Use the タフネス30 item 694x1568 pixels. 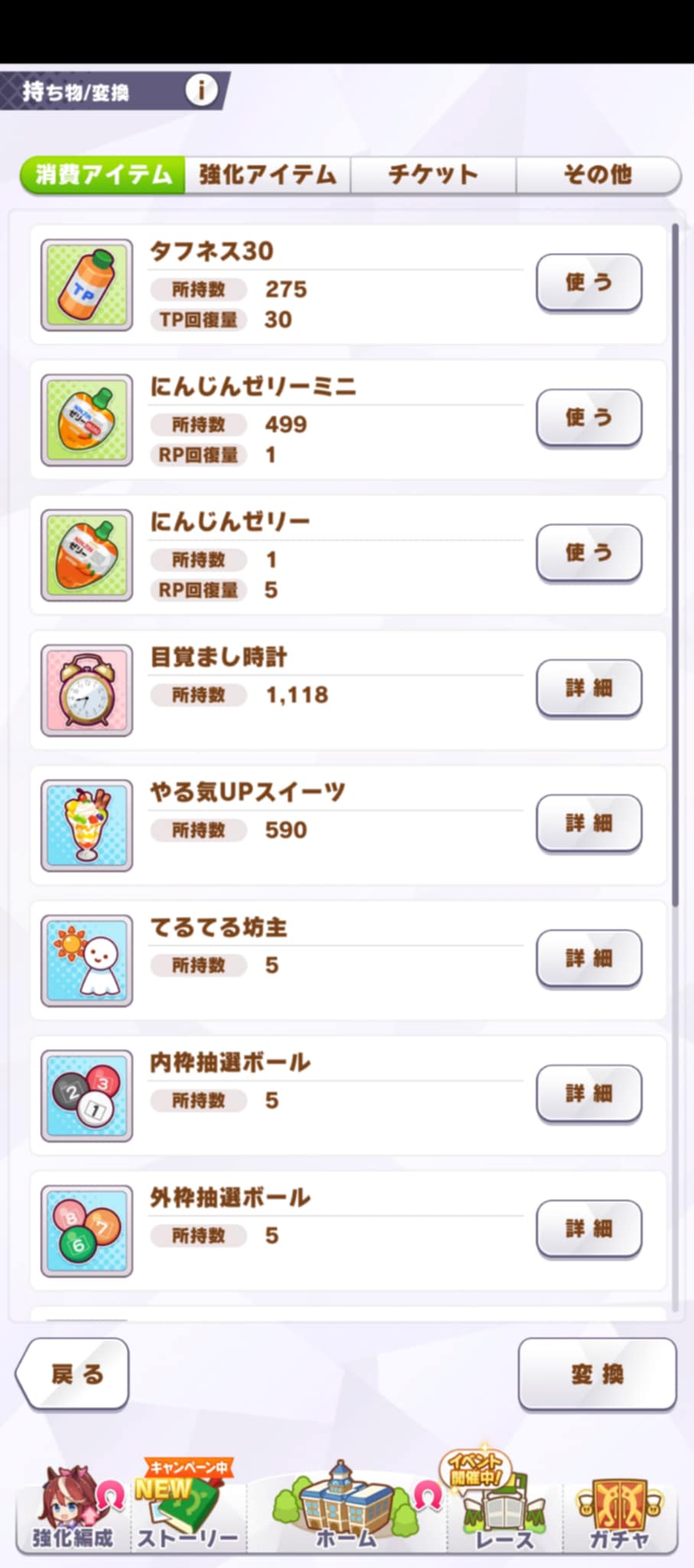click(588, 283)
